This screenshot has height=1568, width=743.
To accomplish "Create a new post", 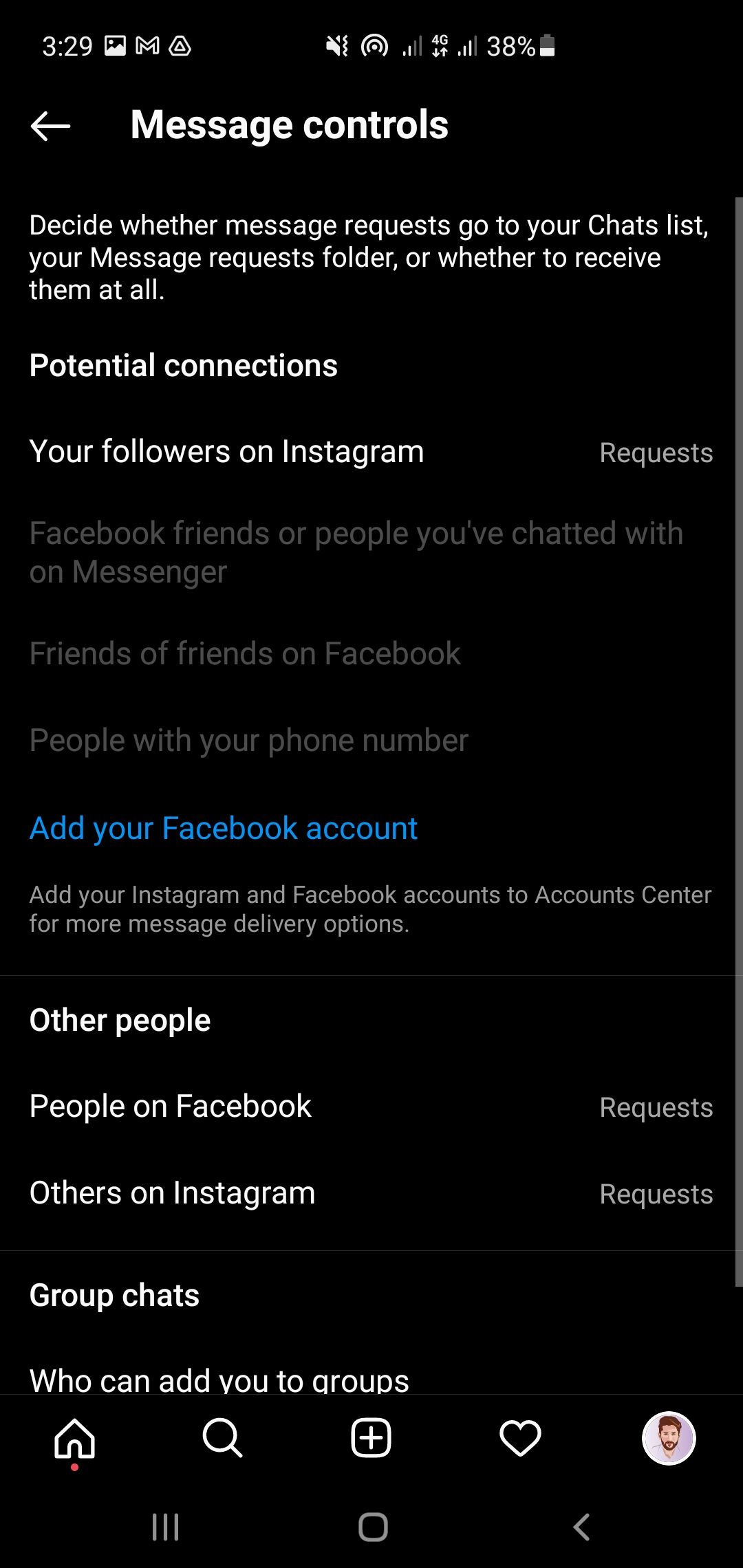I will pyautogui.click(x=371, y=1439).
